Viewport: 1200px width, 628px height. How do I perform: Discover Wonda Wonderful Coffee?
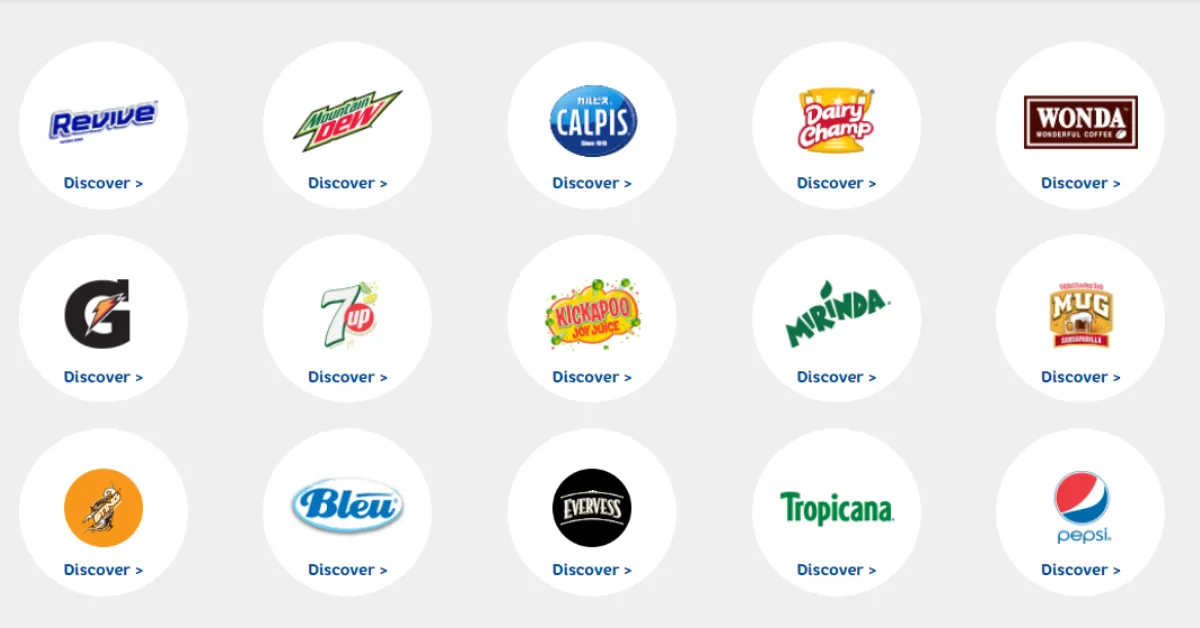[x=1080, y=183]
